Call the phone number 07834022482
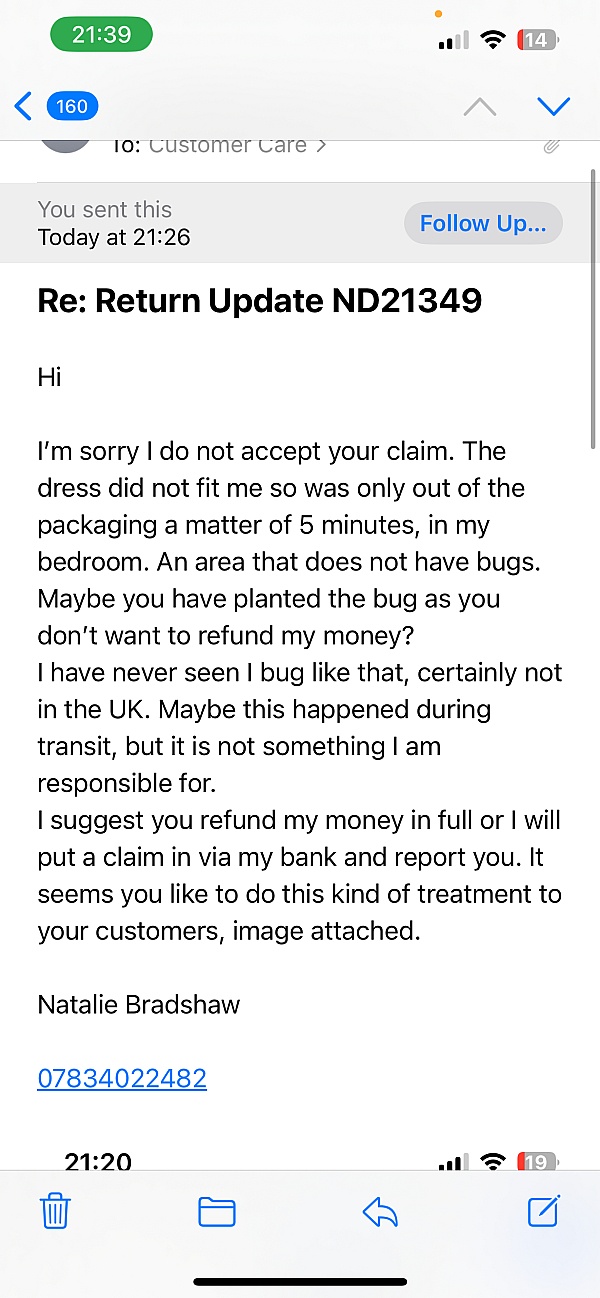This screenshot has width=600, height=1298. pyautogui.click(x=122, y=1078)
